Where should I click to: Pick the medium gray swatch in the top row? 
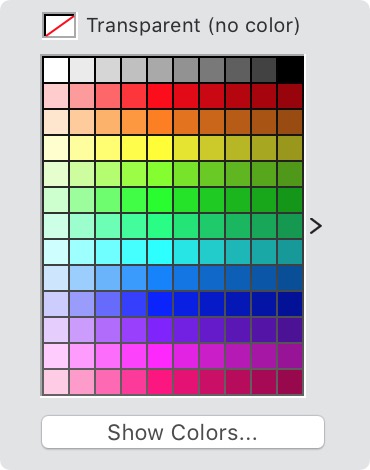pos(186,70)
